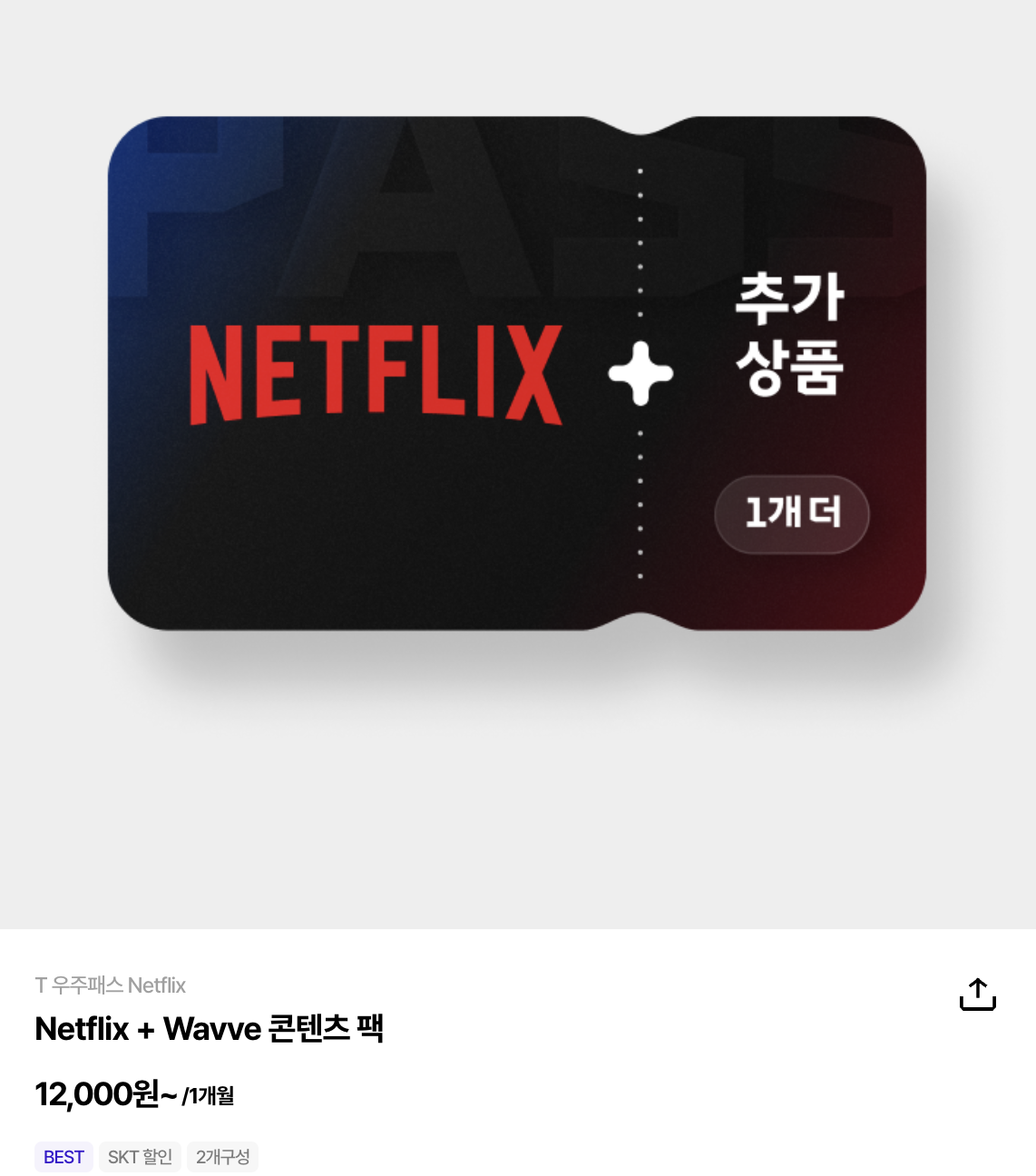Tap the share icon beside the product info
The image size is (1036, 1176).
[x=977, y=993]
